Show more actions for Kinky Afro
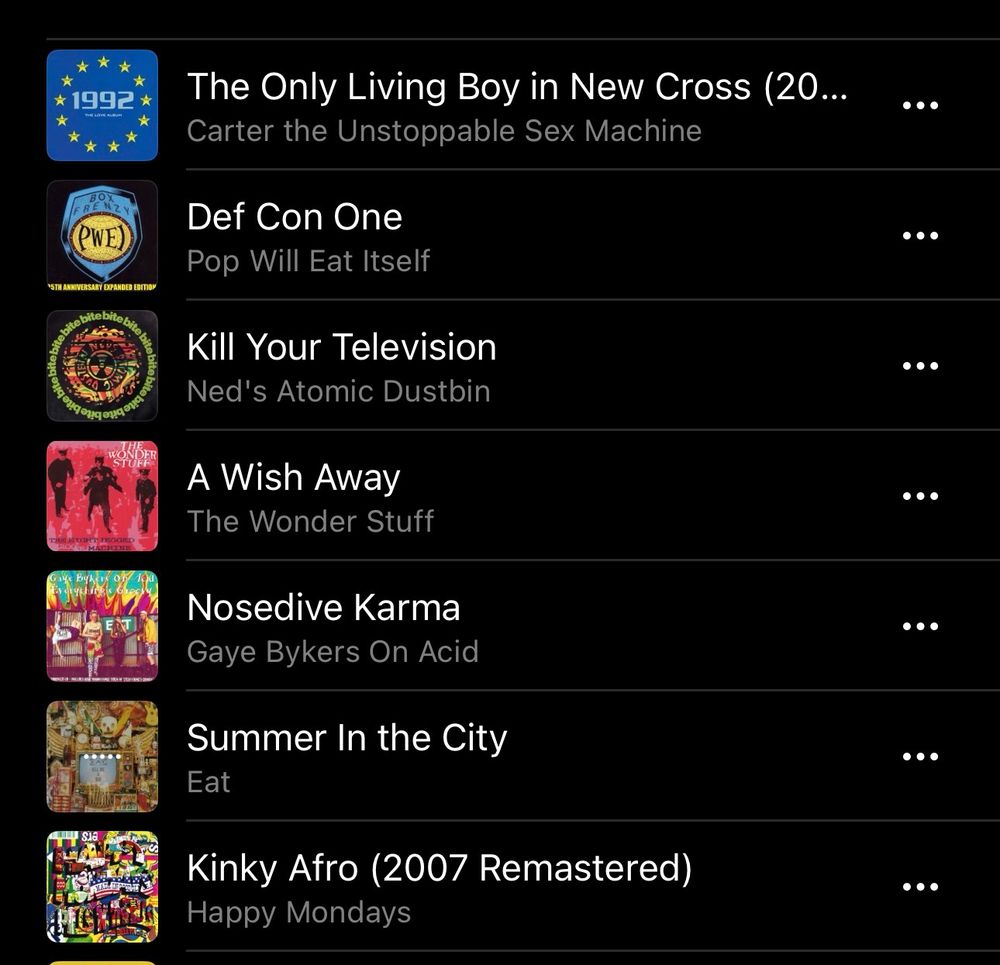1000x965 pixels. tap(920, 886)
